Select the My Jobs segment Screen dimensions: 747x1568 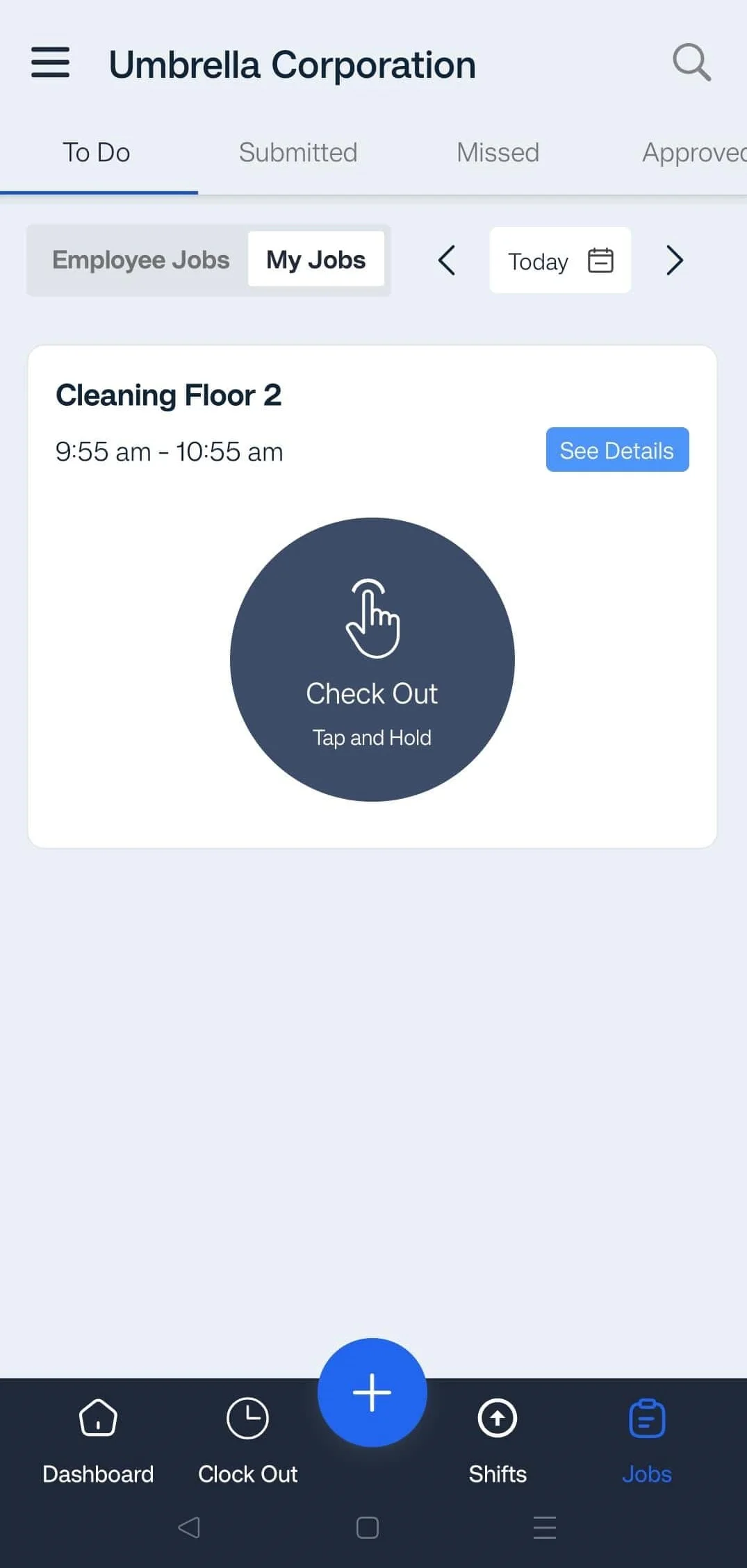pyautogui.click(x=316, y=260)
